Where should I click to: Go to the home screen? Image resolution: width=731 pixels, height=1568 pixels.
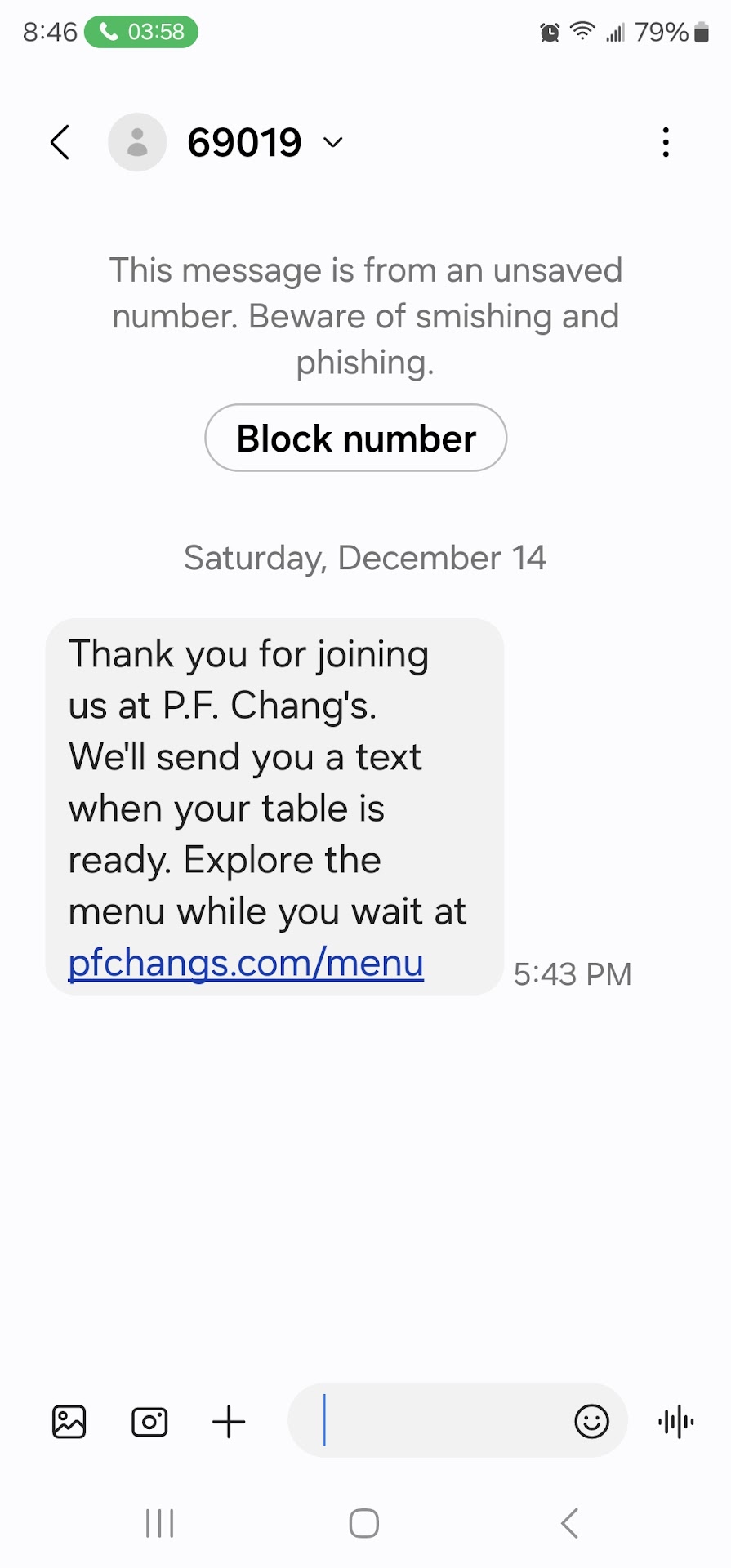click(x=364, y=1523)
